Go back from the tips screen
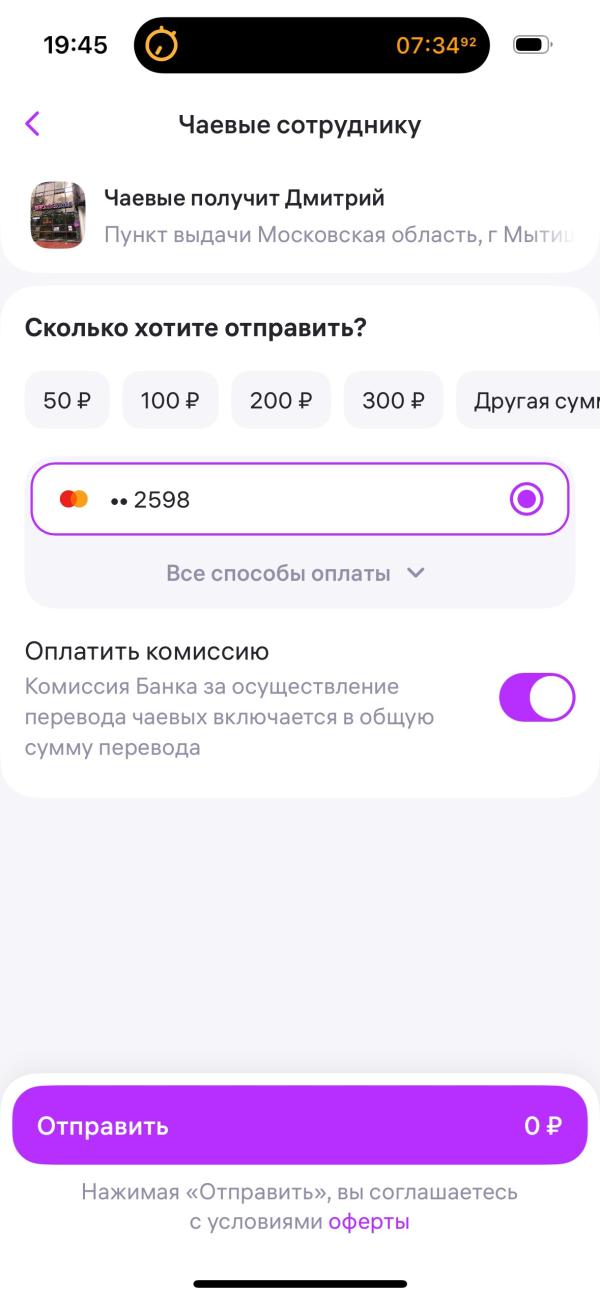Image resolution: width=600 pixels, height=1300 pixels. click(33, 124)
